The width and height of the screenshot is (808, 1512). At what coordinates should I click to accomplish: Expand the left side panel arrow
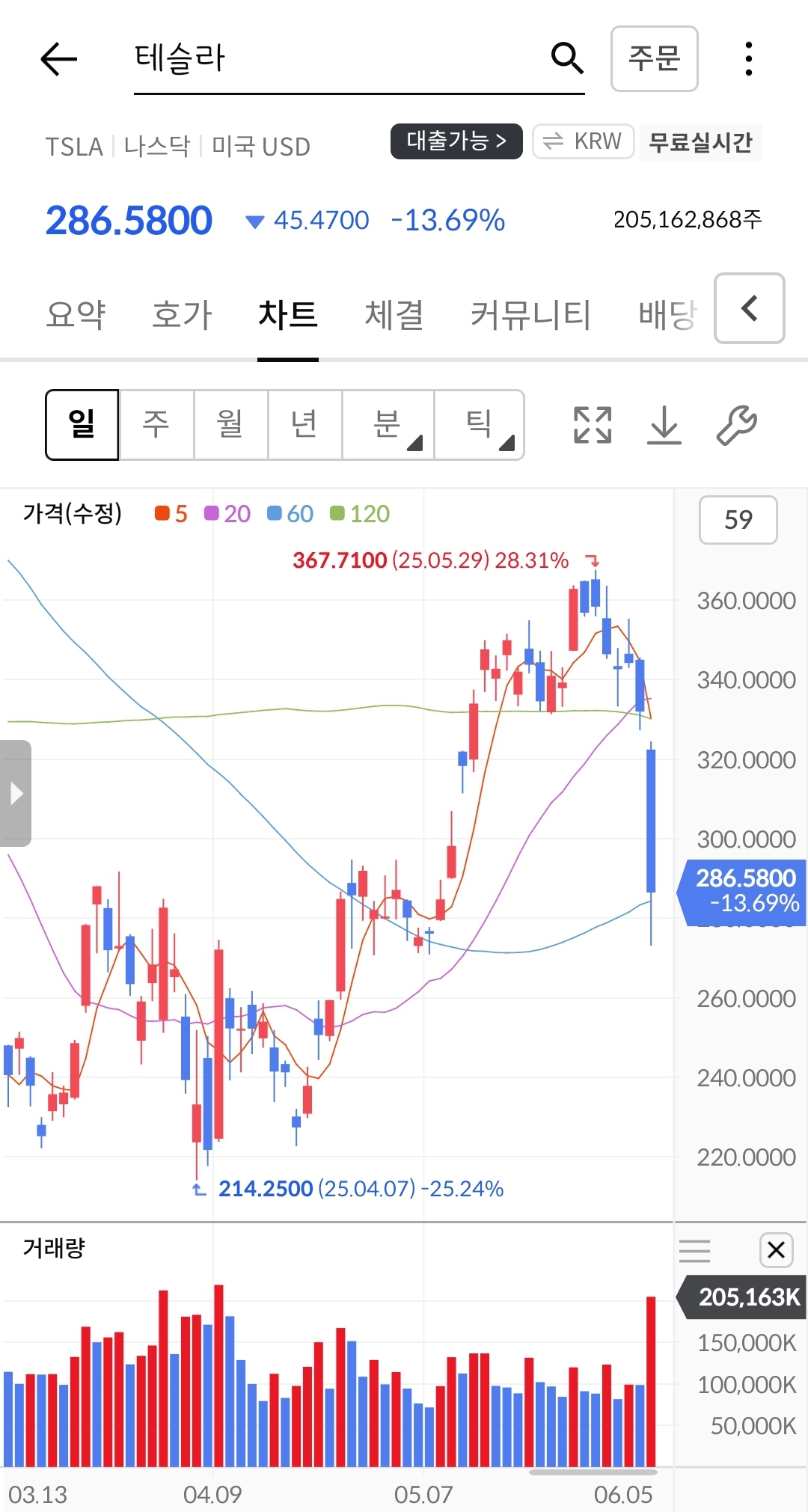tap(16, 793)
